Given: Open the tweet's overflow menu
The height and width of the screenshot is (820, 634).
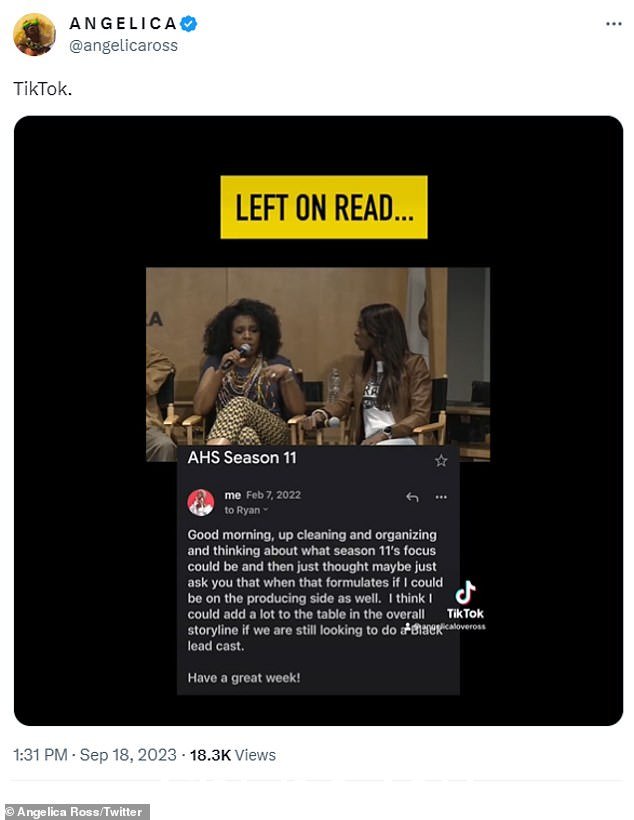Looking at the screenshot, I should coord(612,23).
